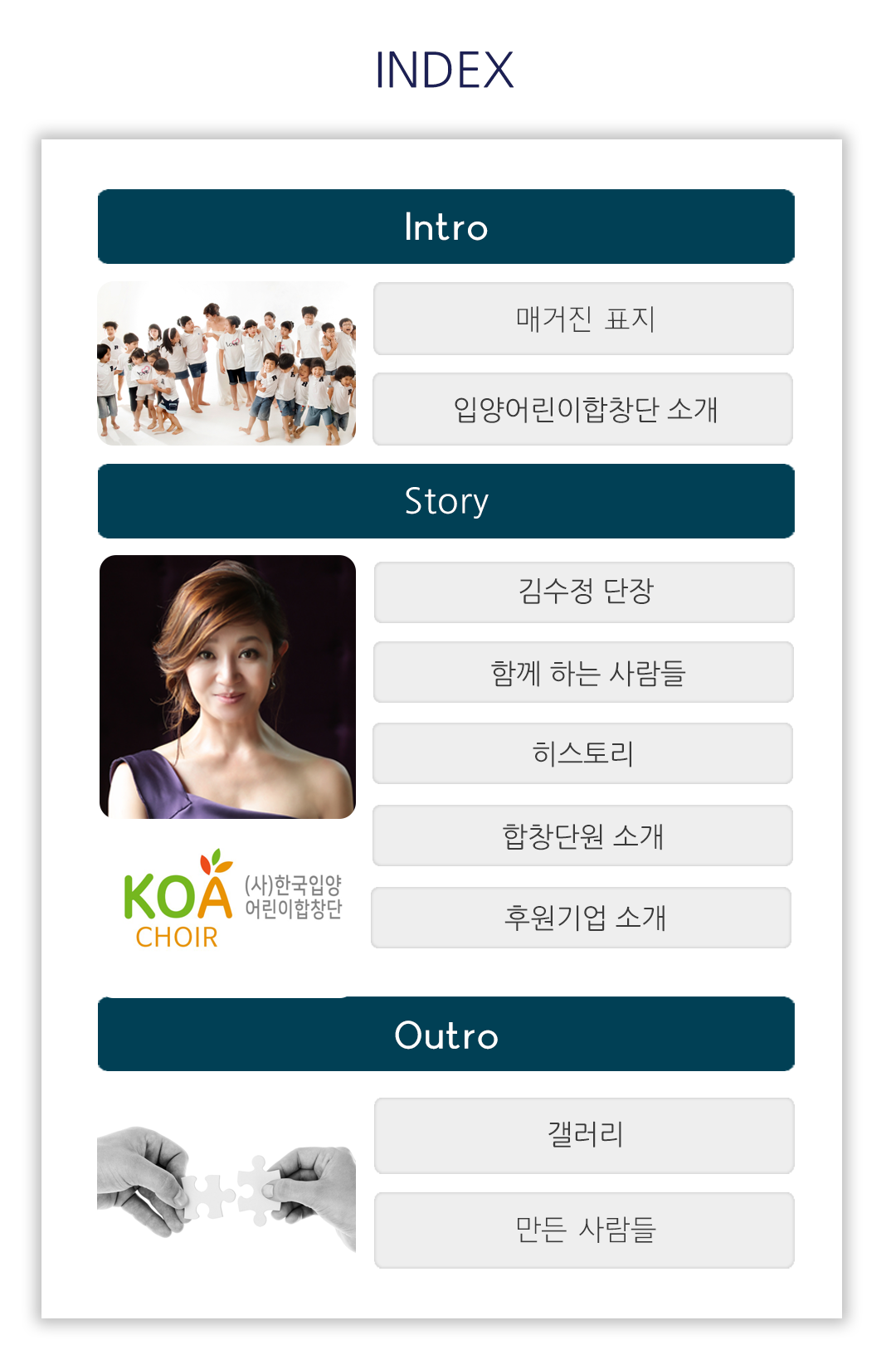Tap the 후원기업 소개 button
Screen dimensions: 896x1369
pos(582,918)
